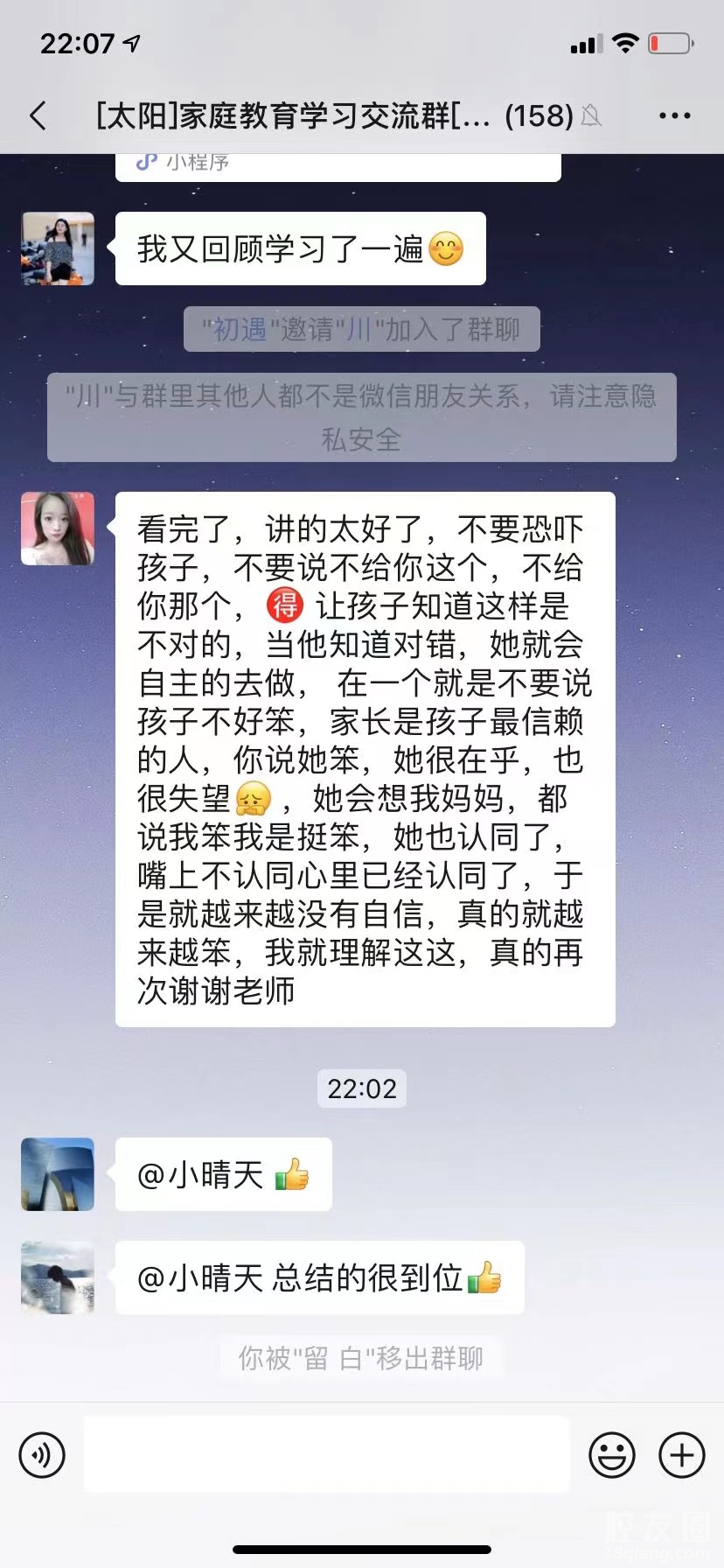Open the mini program card at top
Screen dimensions: 724x1568
pos(338,165)
